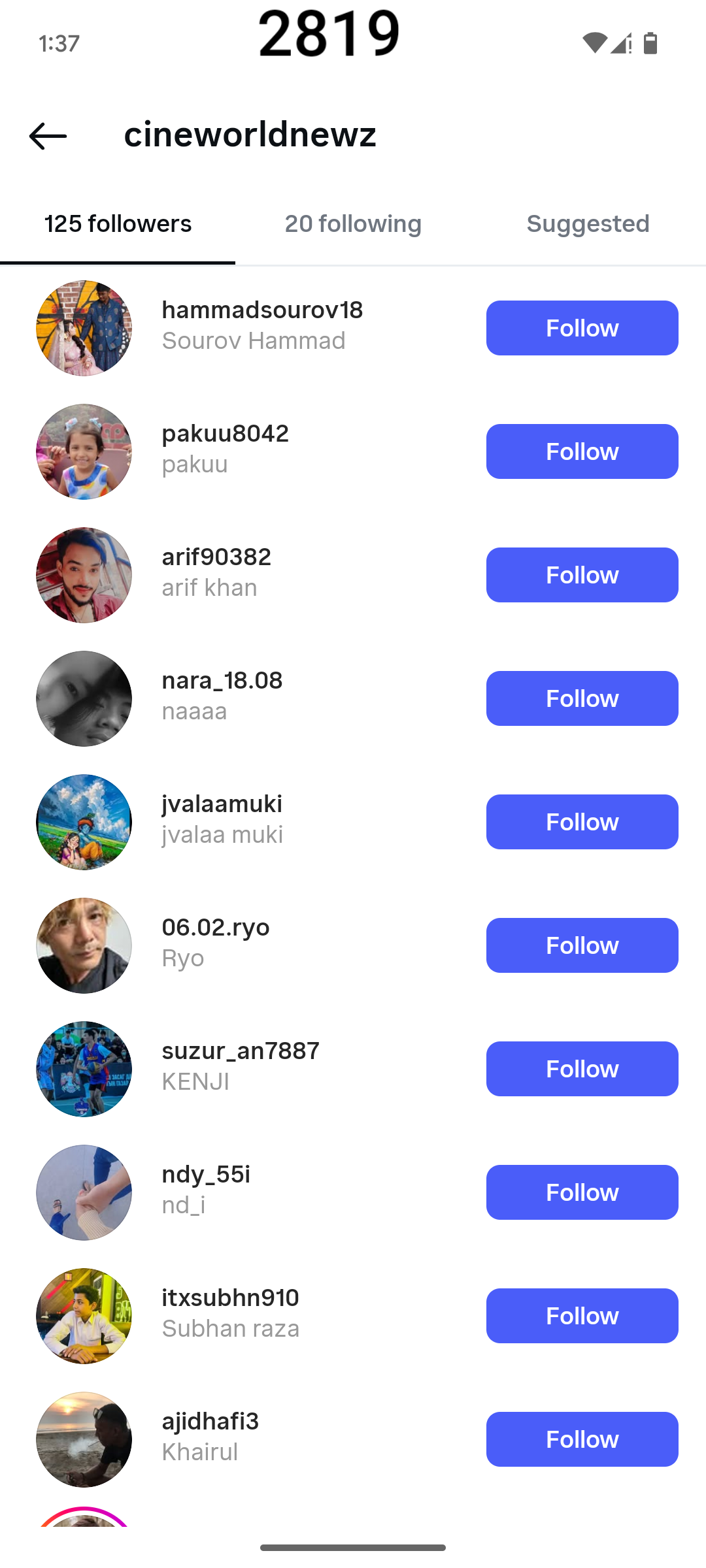Follow 06.02.ryo
706x1568 pixels.
(582, 945)
